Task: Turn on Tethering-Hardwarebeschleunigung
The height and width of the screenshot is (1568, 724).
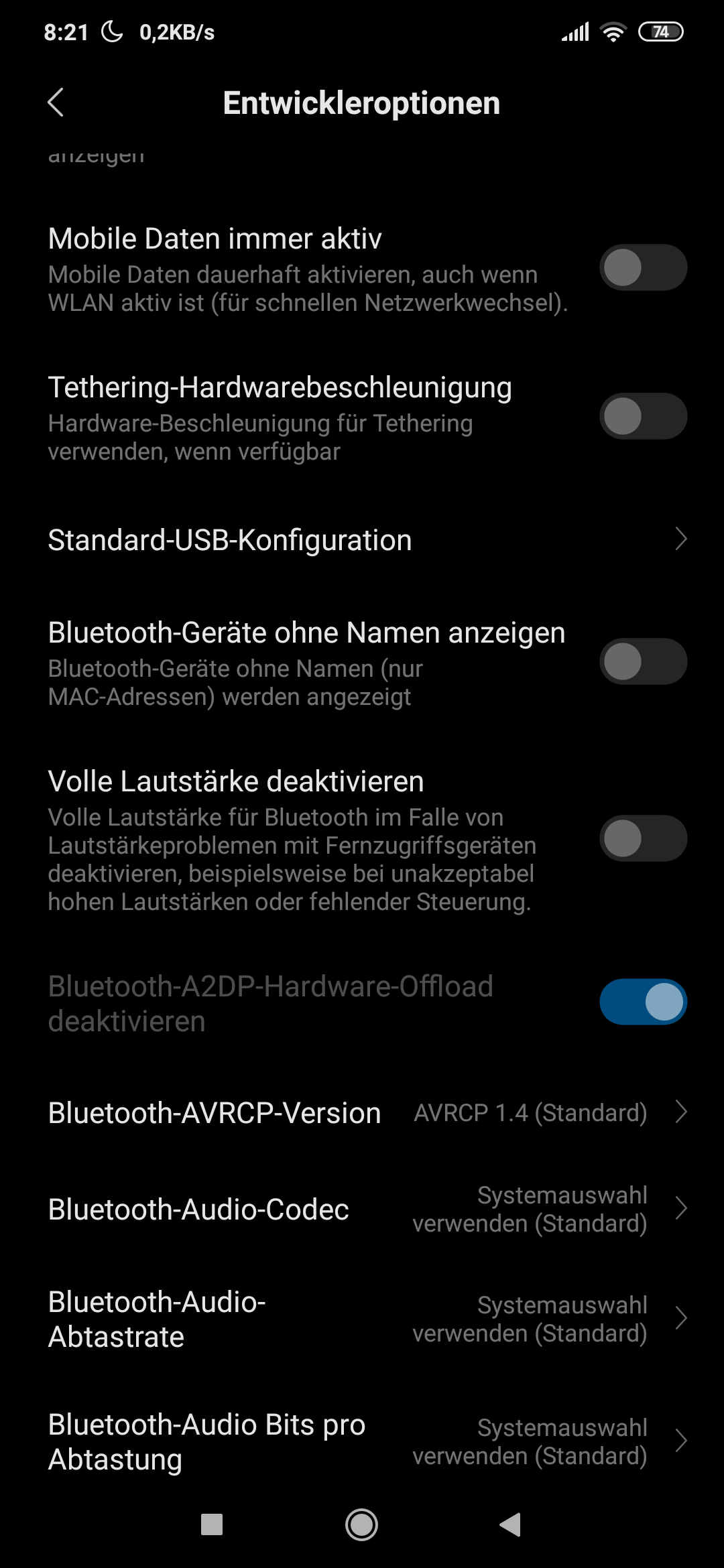Action: [x=642, y=416]
